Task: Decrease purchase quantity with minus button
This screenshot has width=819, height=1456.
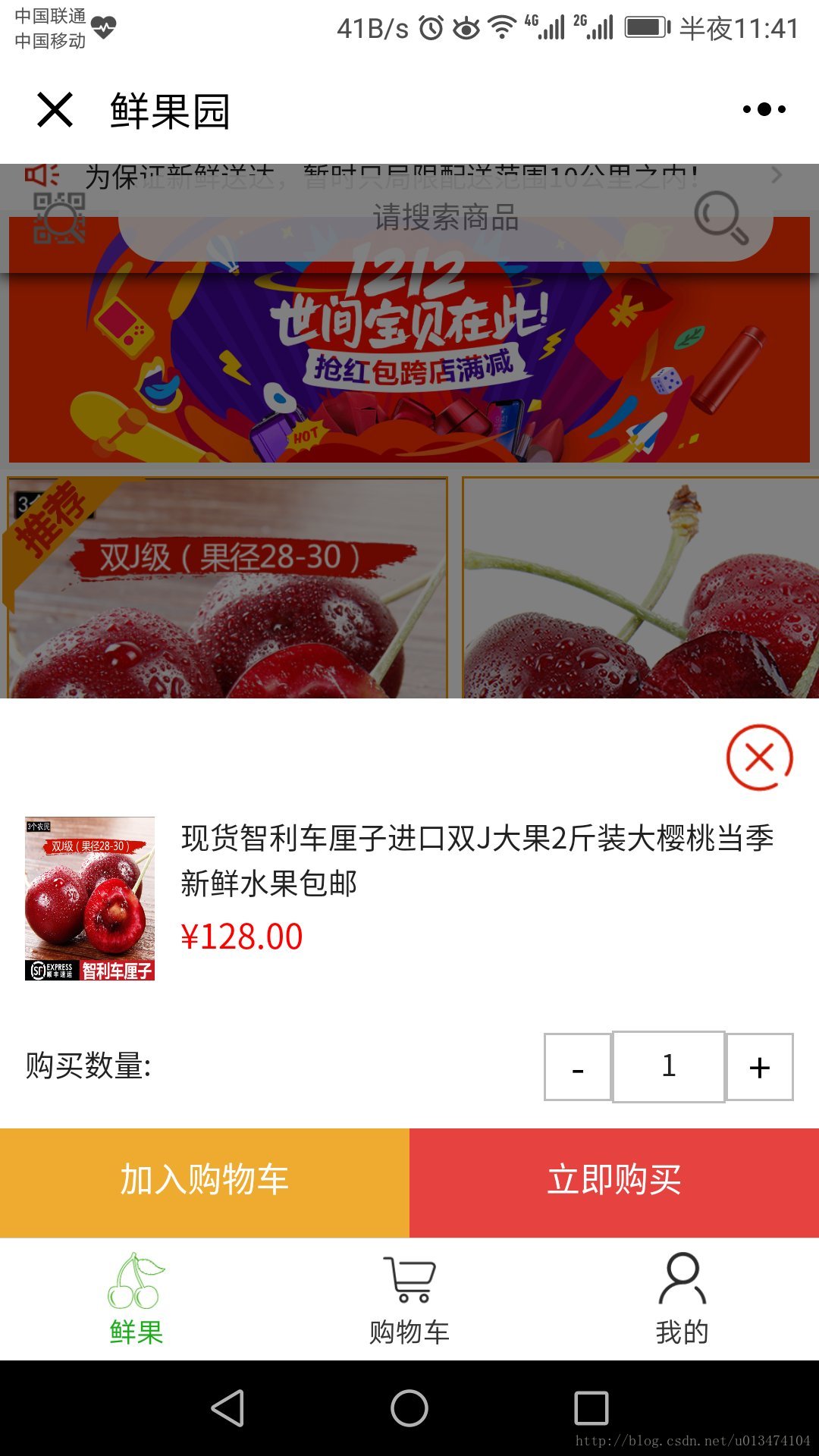Action: [x=578, y=1067]
